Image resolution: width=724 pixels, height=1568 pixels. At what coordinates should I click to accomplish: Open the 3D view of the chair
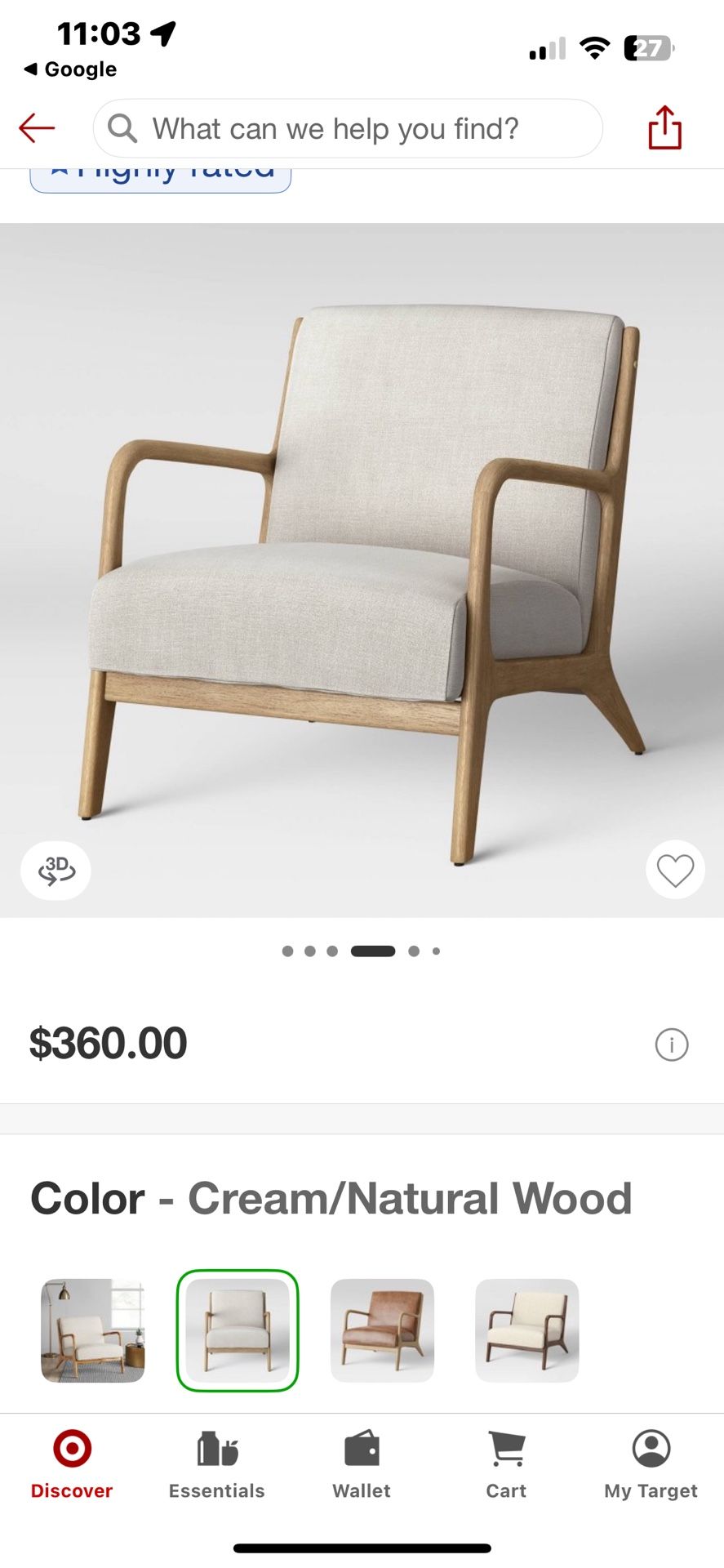tap(56, 871)
